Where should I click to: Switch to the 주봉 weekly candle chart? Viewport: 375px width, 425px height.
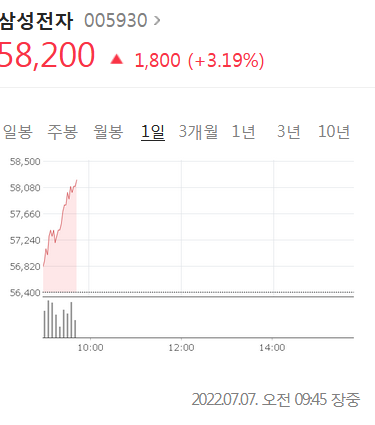point(62,132)
